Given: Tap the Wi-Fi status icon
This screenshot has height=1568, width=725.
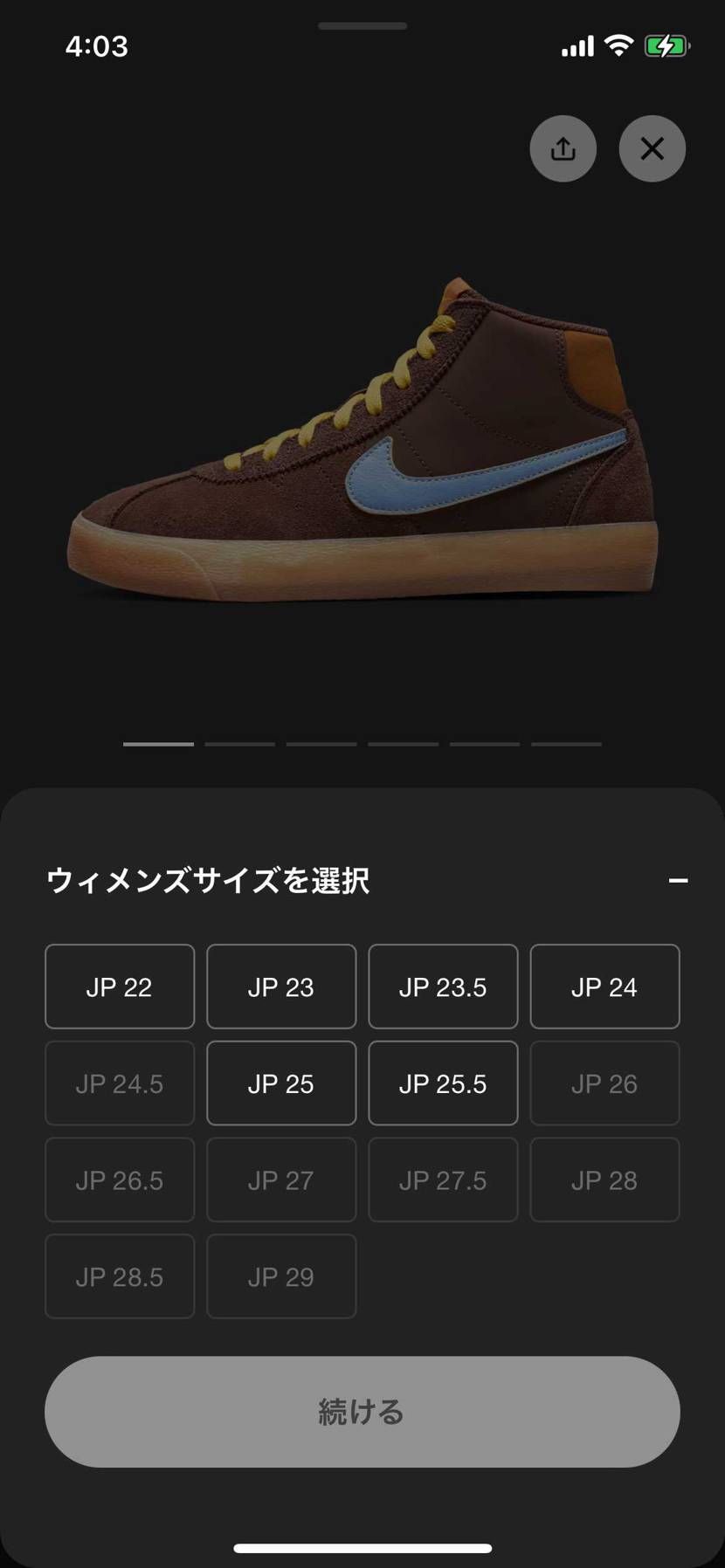Looking at the screenshot, I should 618,45.
